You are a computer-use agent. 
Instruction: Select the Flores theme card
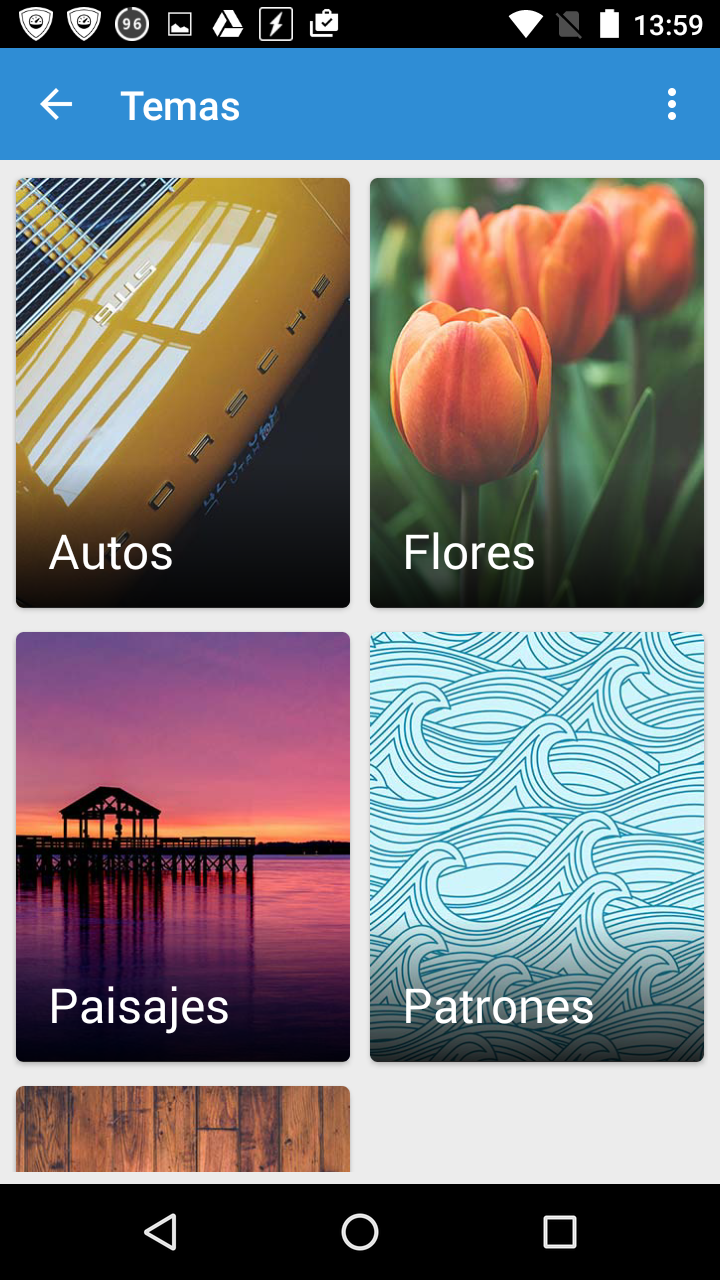(537, 393)
